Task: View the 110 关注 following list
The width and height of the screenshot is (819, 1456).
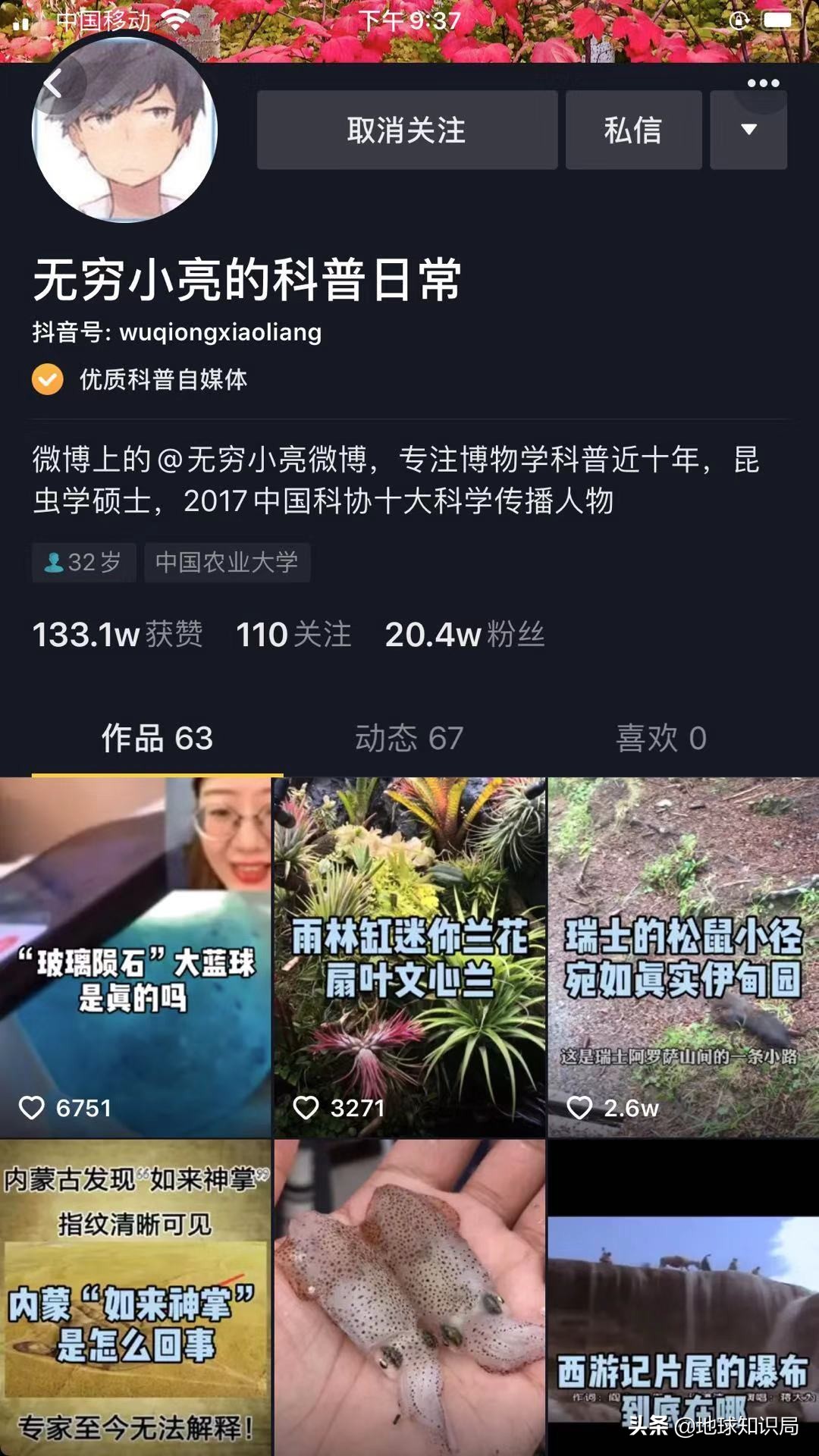Action: (x=293, y=635)
